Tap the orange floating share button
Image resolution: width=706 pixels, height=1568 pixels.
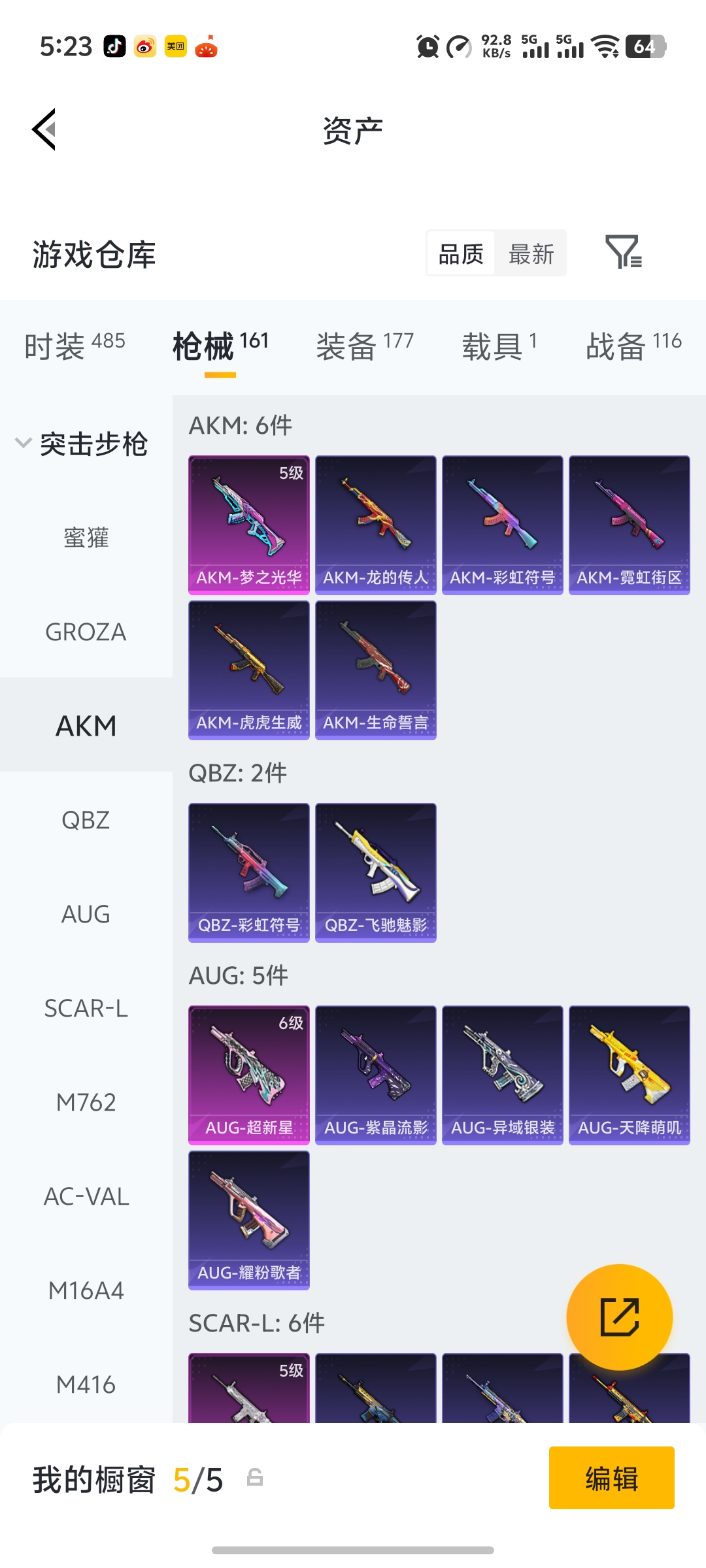point(619,1316)
